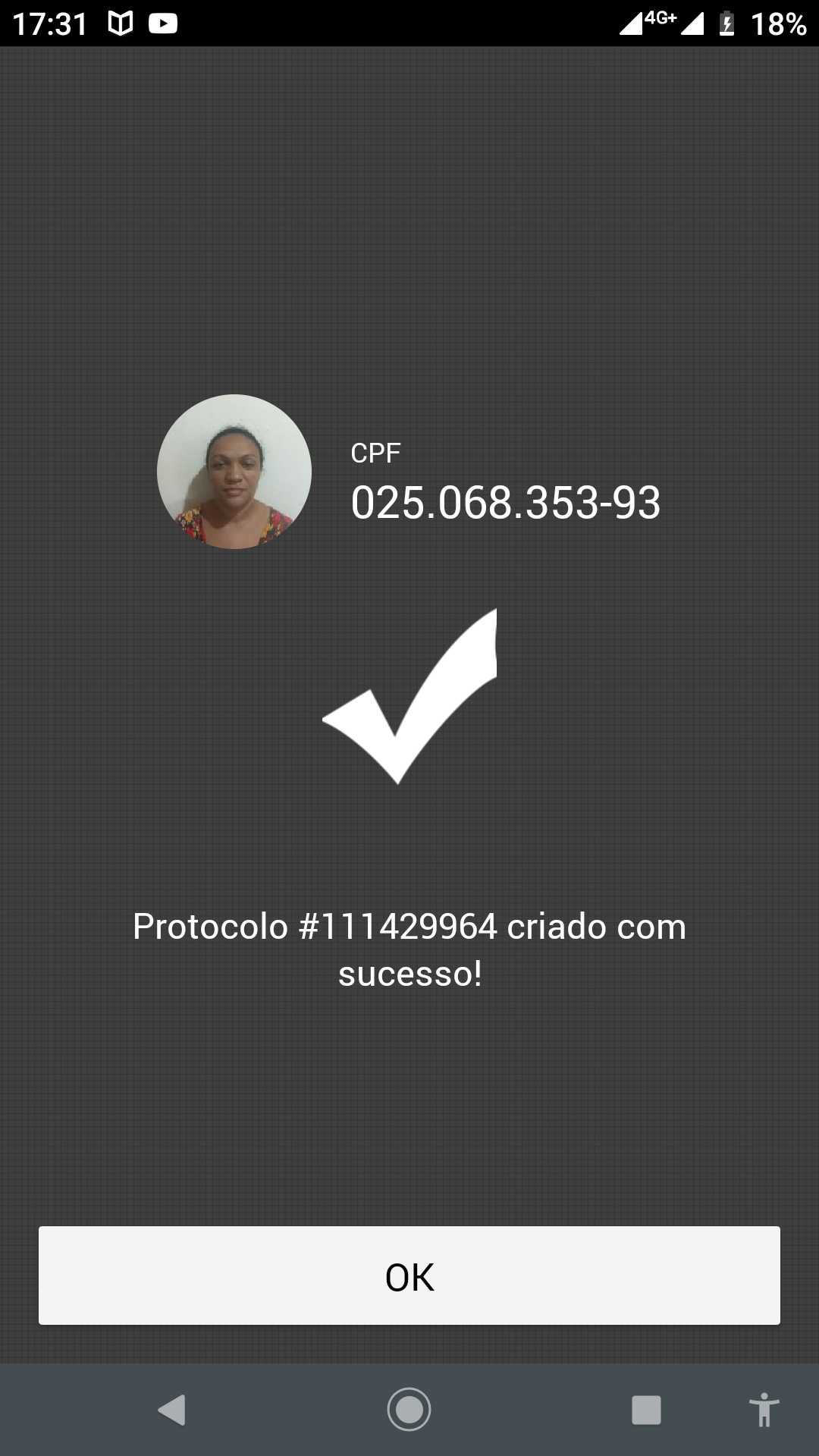Confirm with the OK button
The width and height of the screenshot is (819, 1456).
click(409, 1276)
